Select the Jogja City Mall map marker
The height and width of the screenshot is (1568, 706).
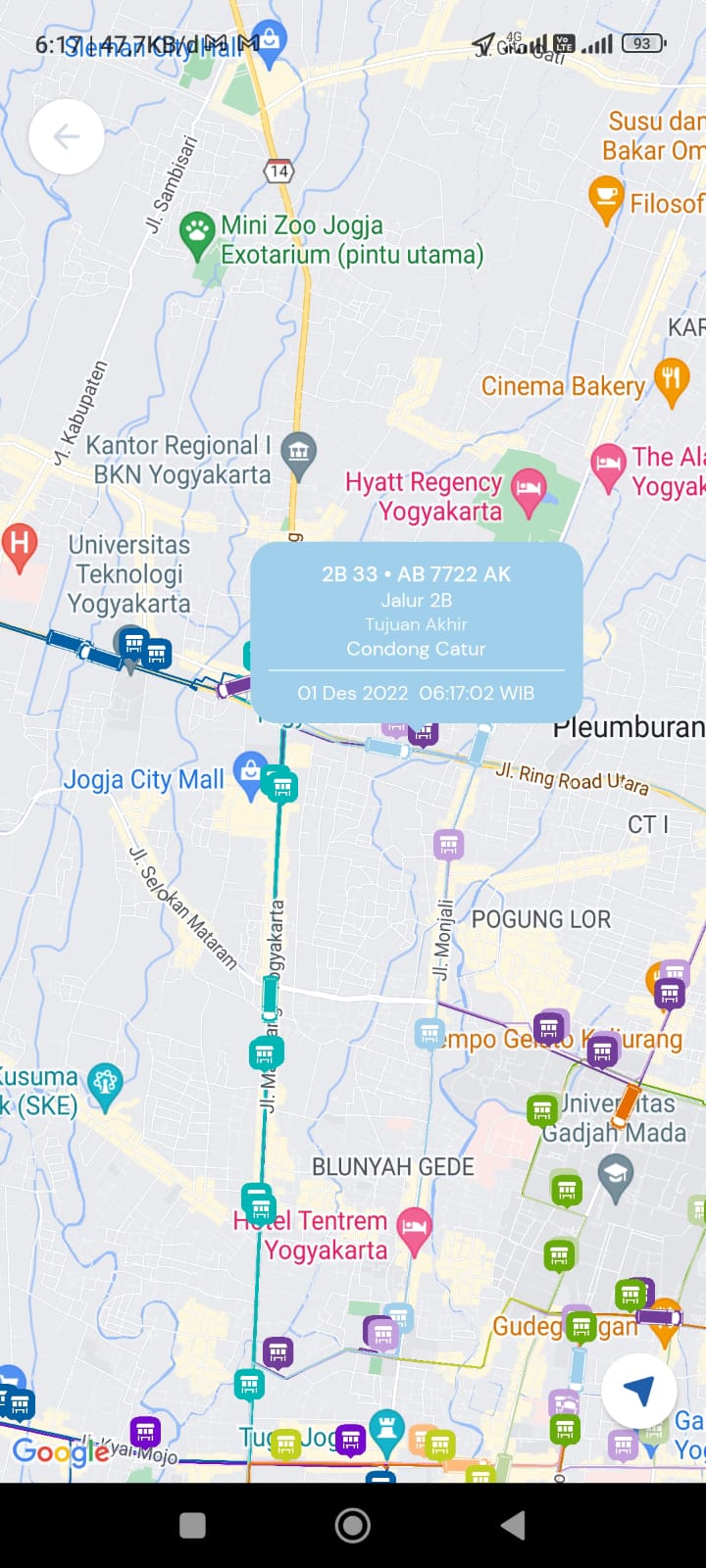[x=250, y=772]
